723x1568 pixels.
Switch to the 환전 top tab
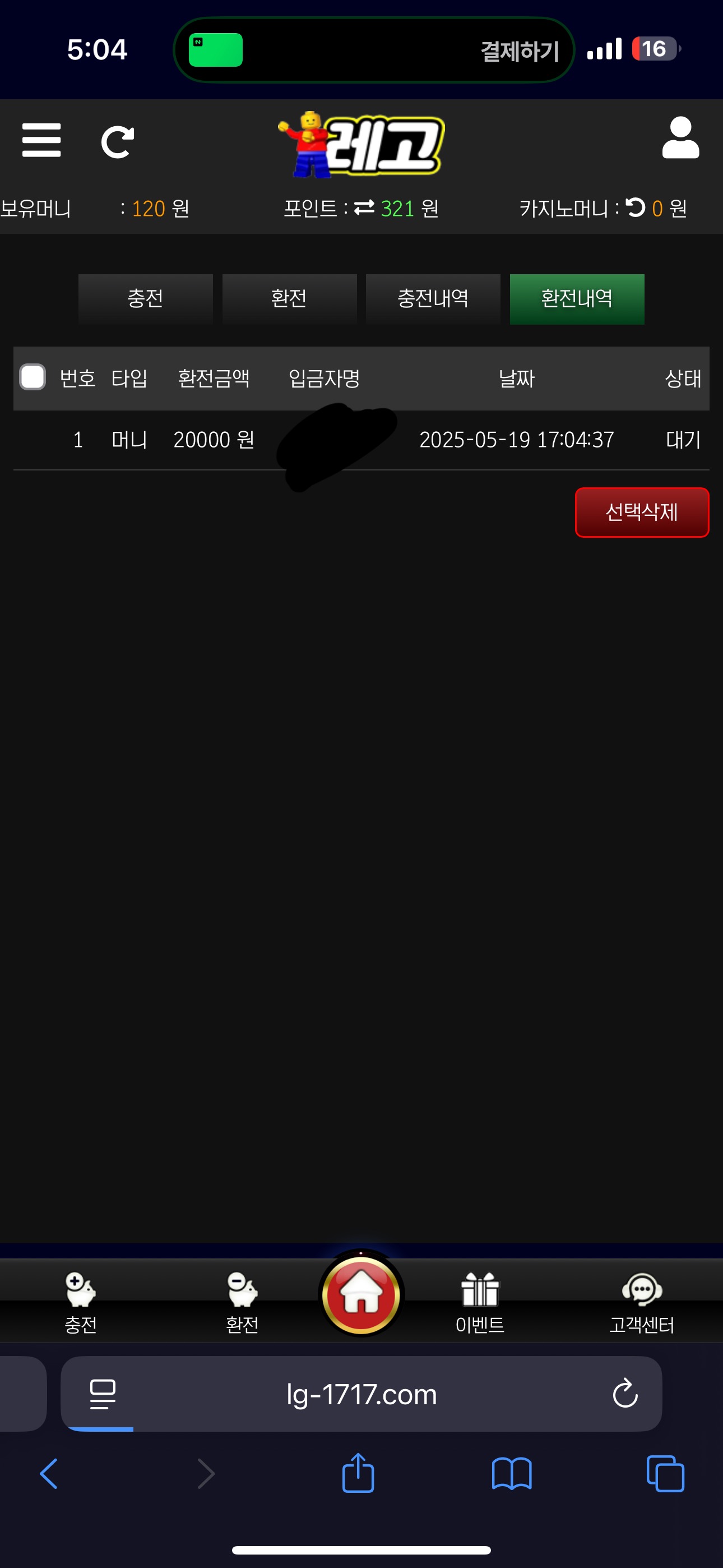point(289,299)
